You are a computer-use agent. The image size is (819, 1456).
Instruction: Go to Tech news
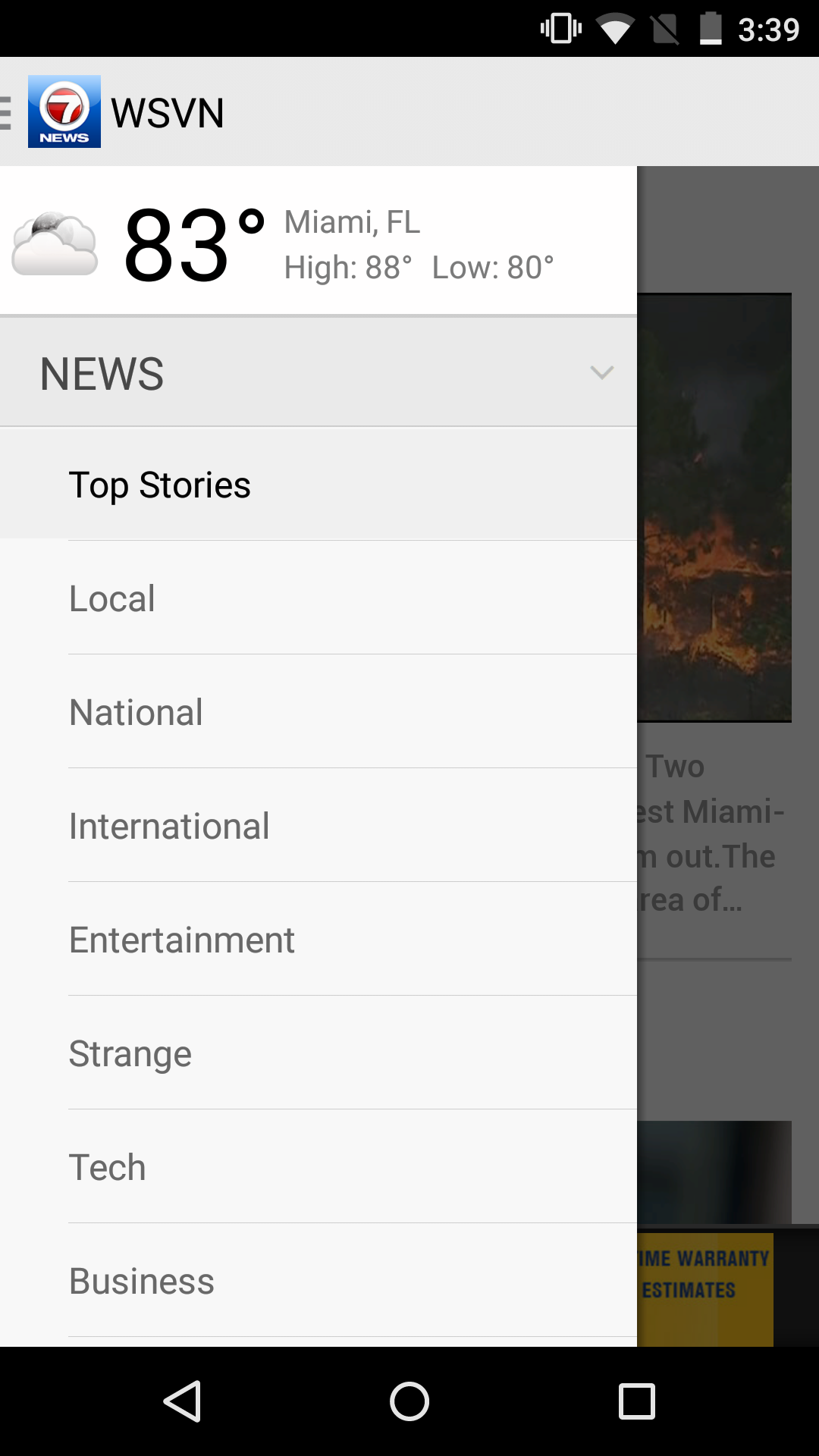pos(107,1166)
